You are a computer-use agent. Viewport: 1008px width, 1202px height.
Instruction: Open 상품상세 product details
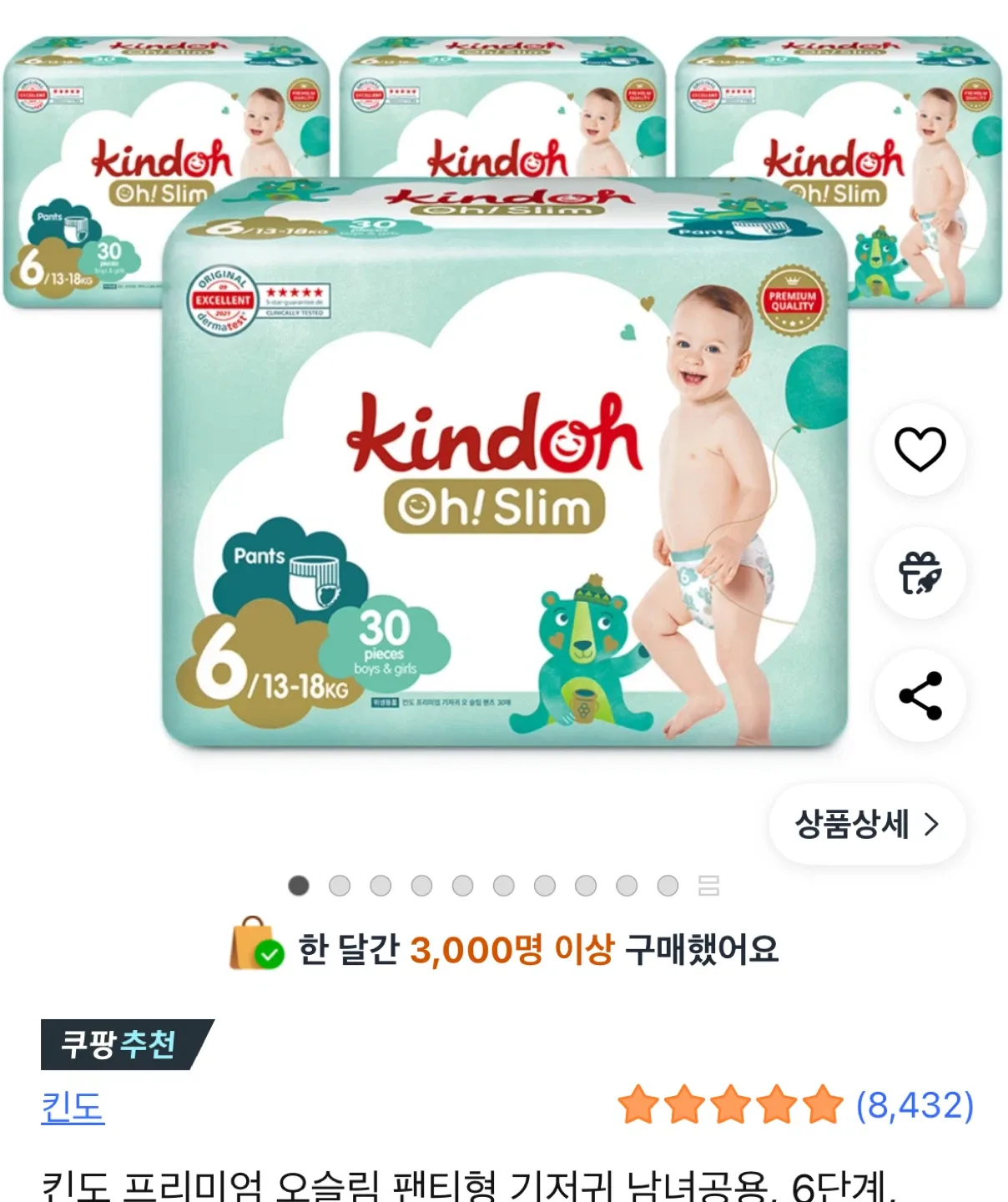click(867, 825)
